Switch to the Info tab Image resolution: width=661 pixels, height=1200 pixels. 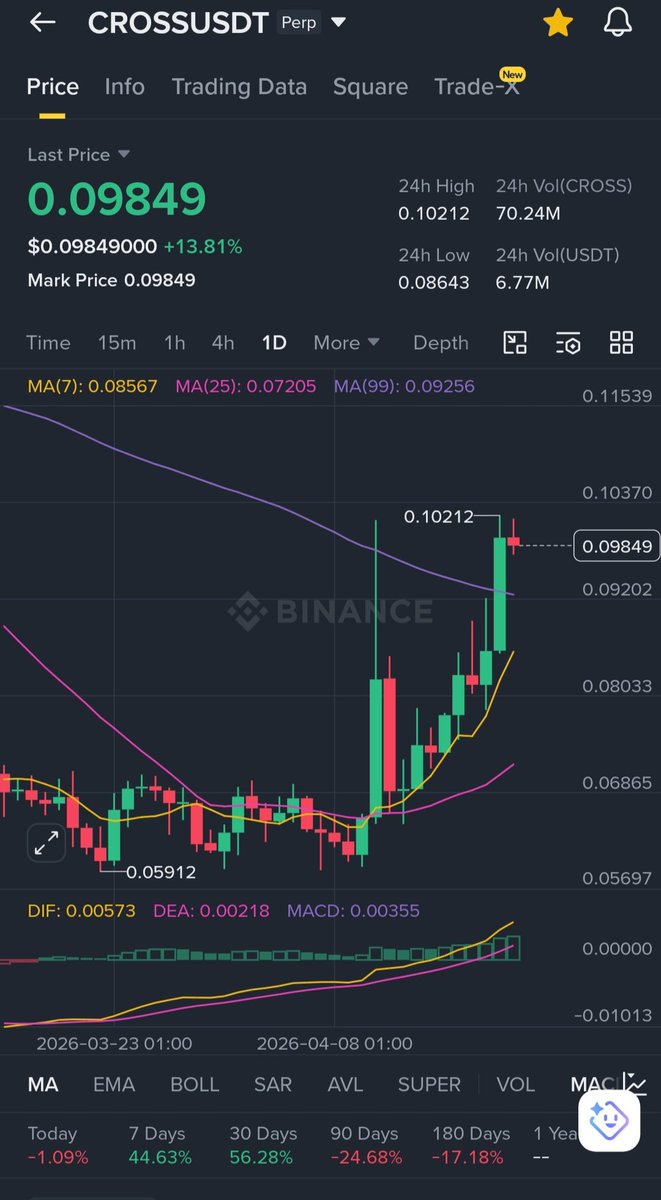coord(124,87)
